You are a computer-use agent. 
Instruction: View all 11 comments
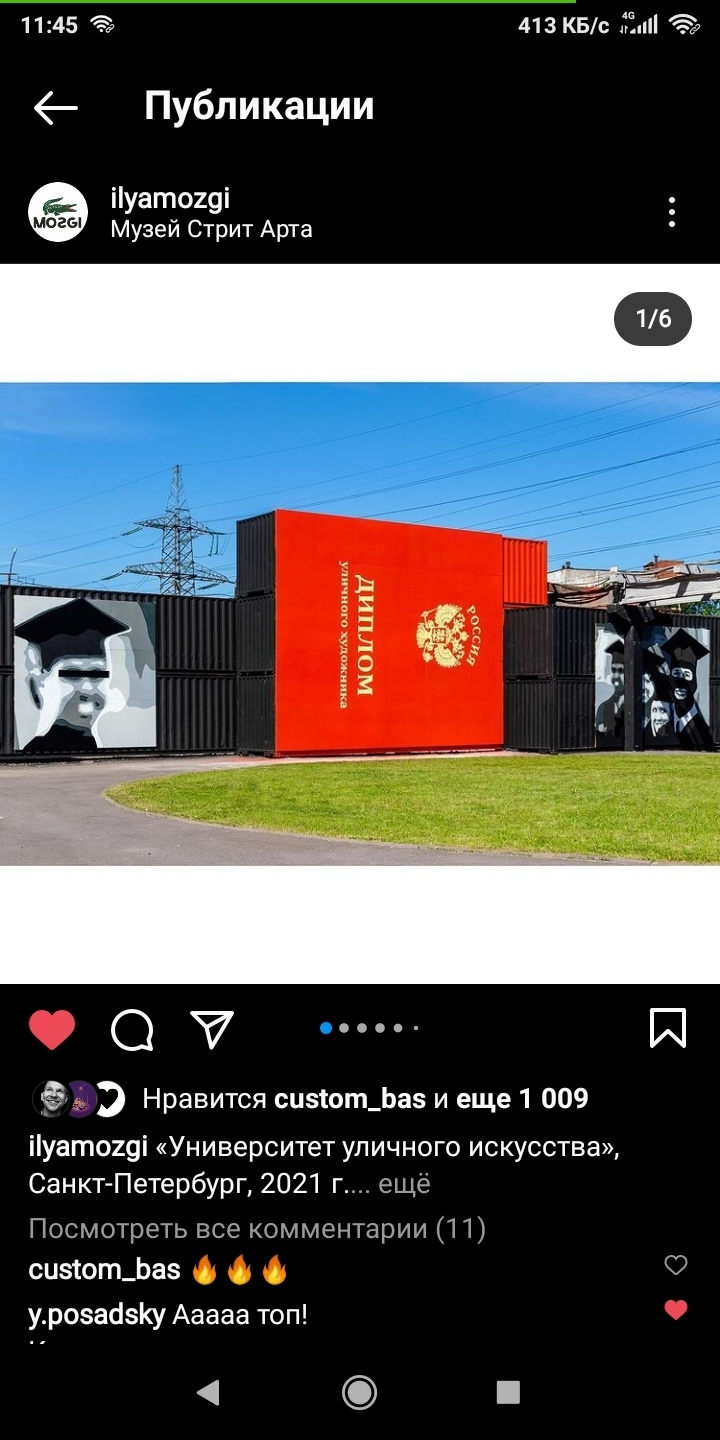point(257,1228)
